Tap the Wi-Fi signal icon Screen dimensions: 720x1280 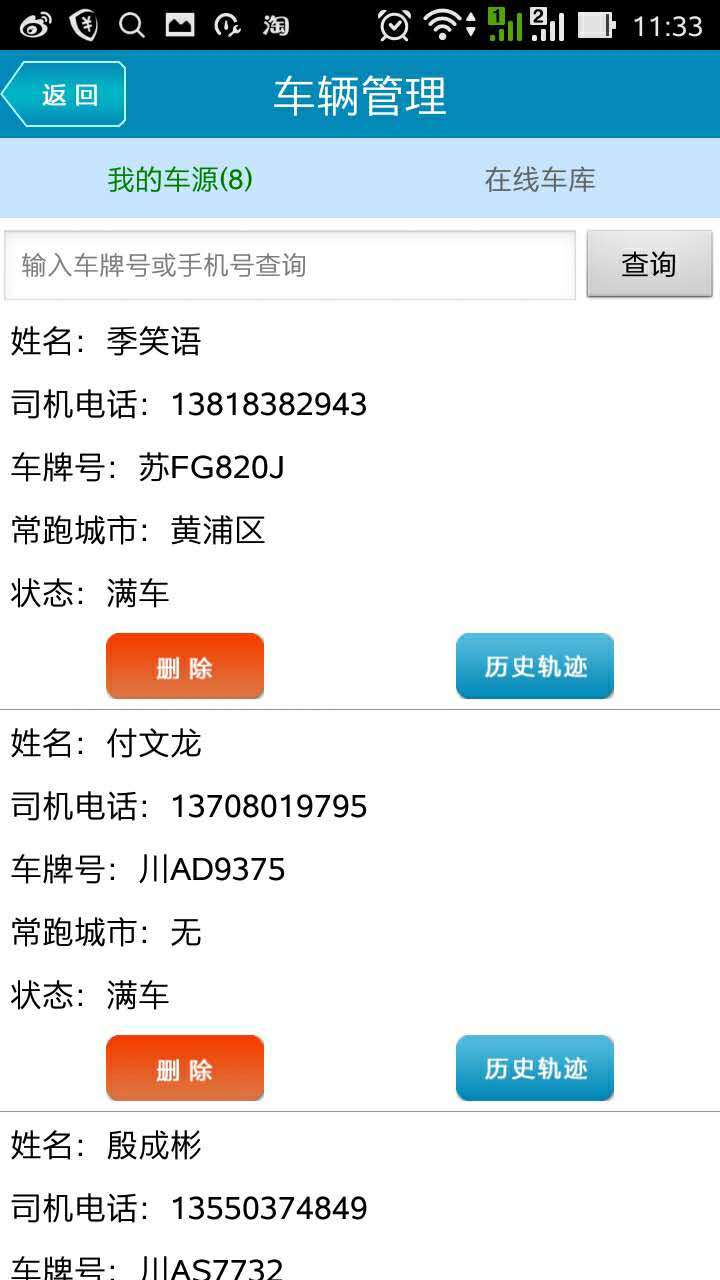443,25
